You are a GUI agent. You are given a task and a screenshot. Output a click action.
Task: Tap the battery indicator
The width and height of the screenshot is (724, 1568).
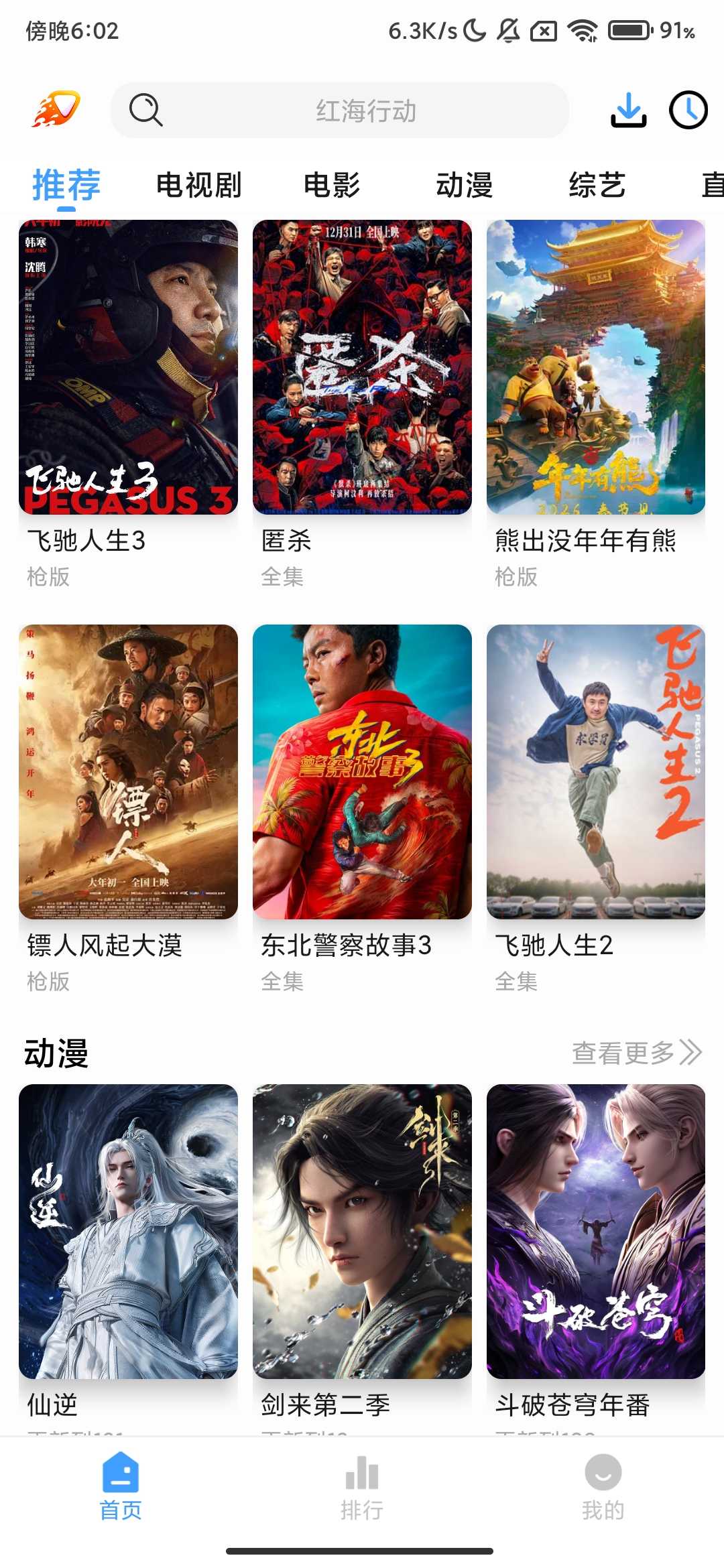click(629, 30)
